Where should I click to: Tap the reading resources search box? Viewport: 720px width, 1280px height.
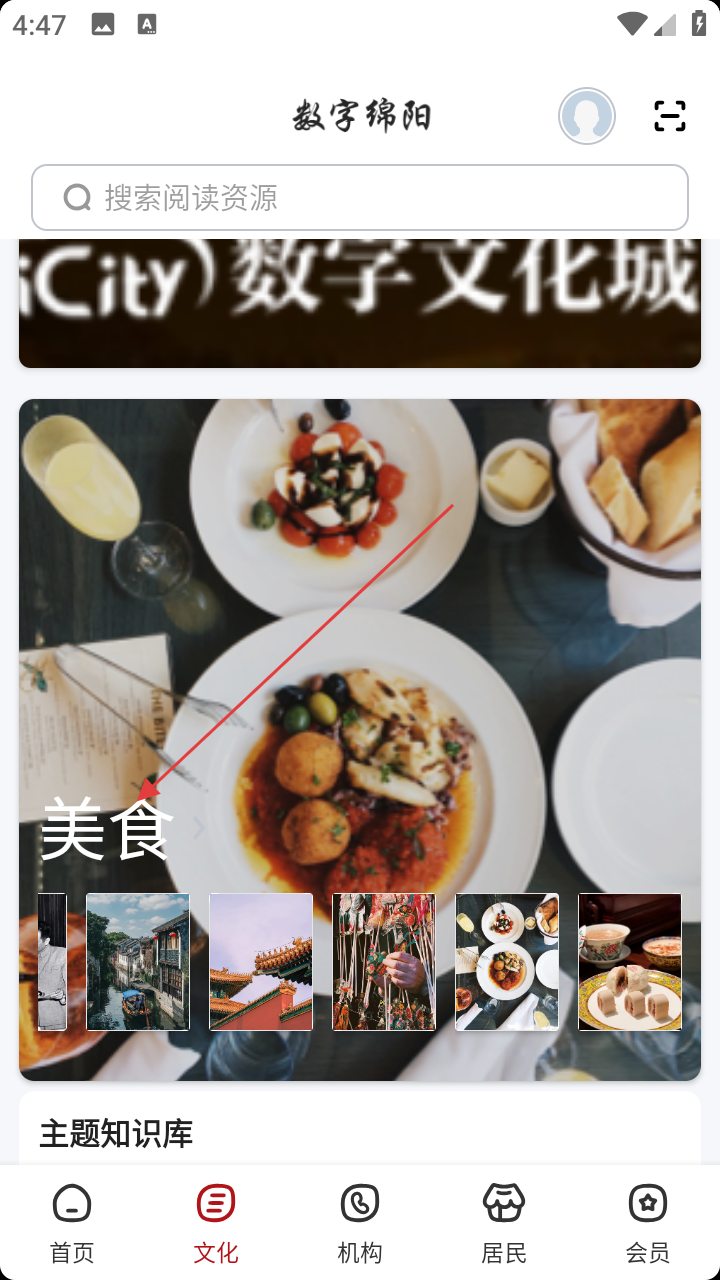coord(360,198)
